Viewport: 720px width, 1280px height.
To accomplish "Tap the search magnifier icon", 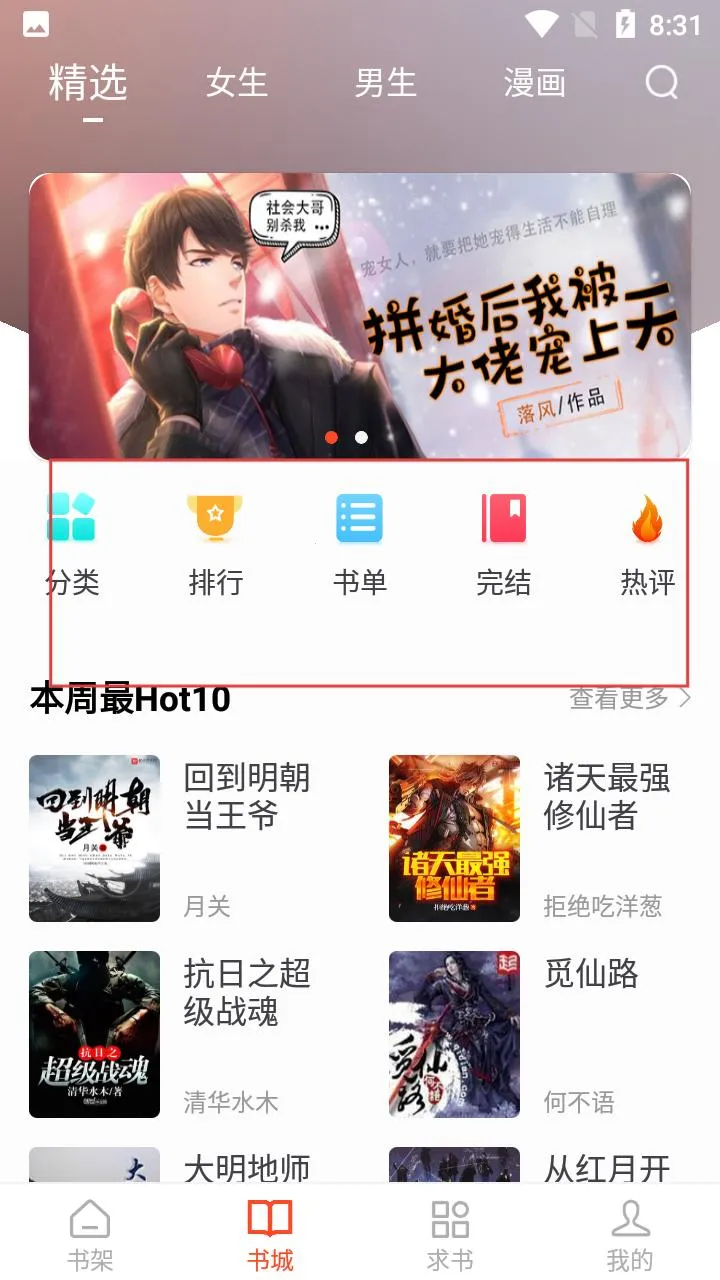I will 661,84.
